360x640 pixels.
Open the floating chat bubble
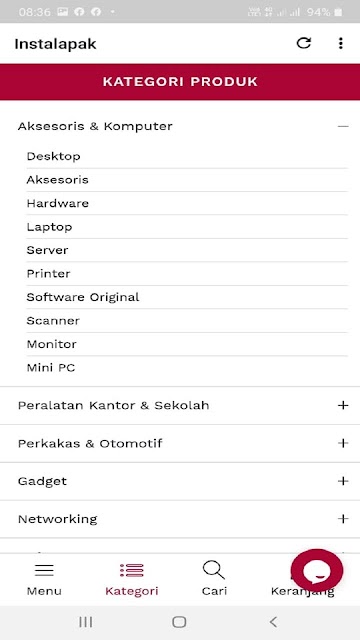point(317,570)
